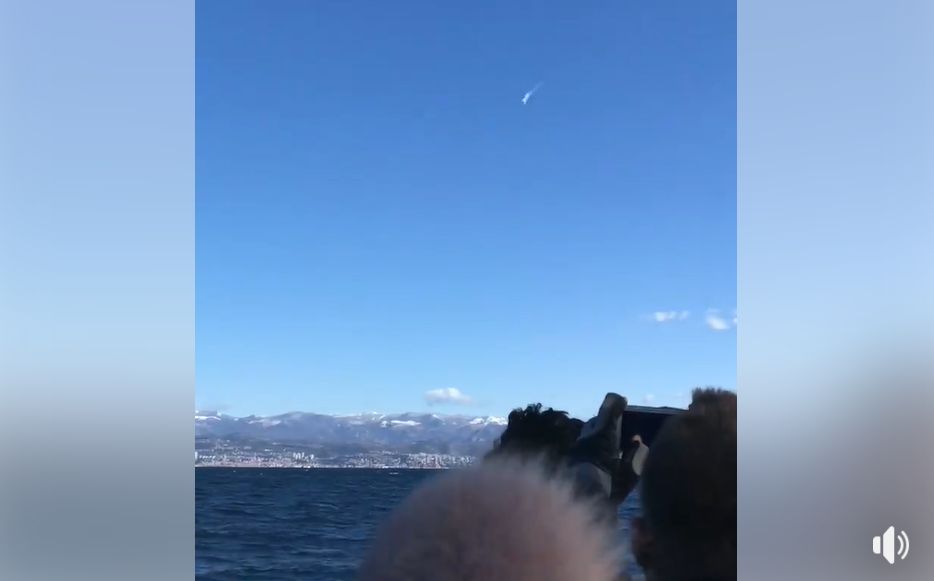Toggle the video sound with the speaker icon
934x581 pixels.
(890, 545)
